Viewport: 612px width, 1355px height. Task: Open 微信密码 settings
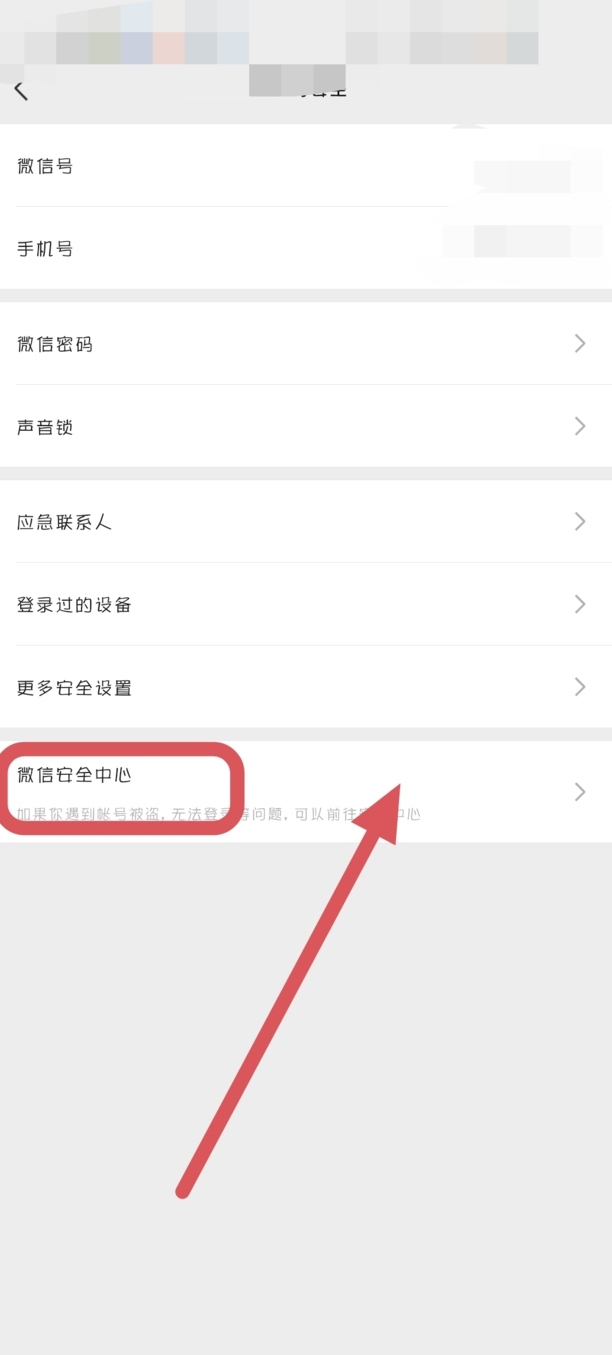(x=306, y=344)
